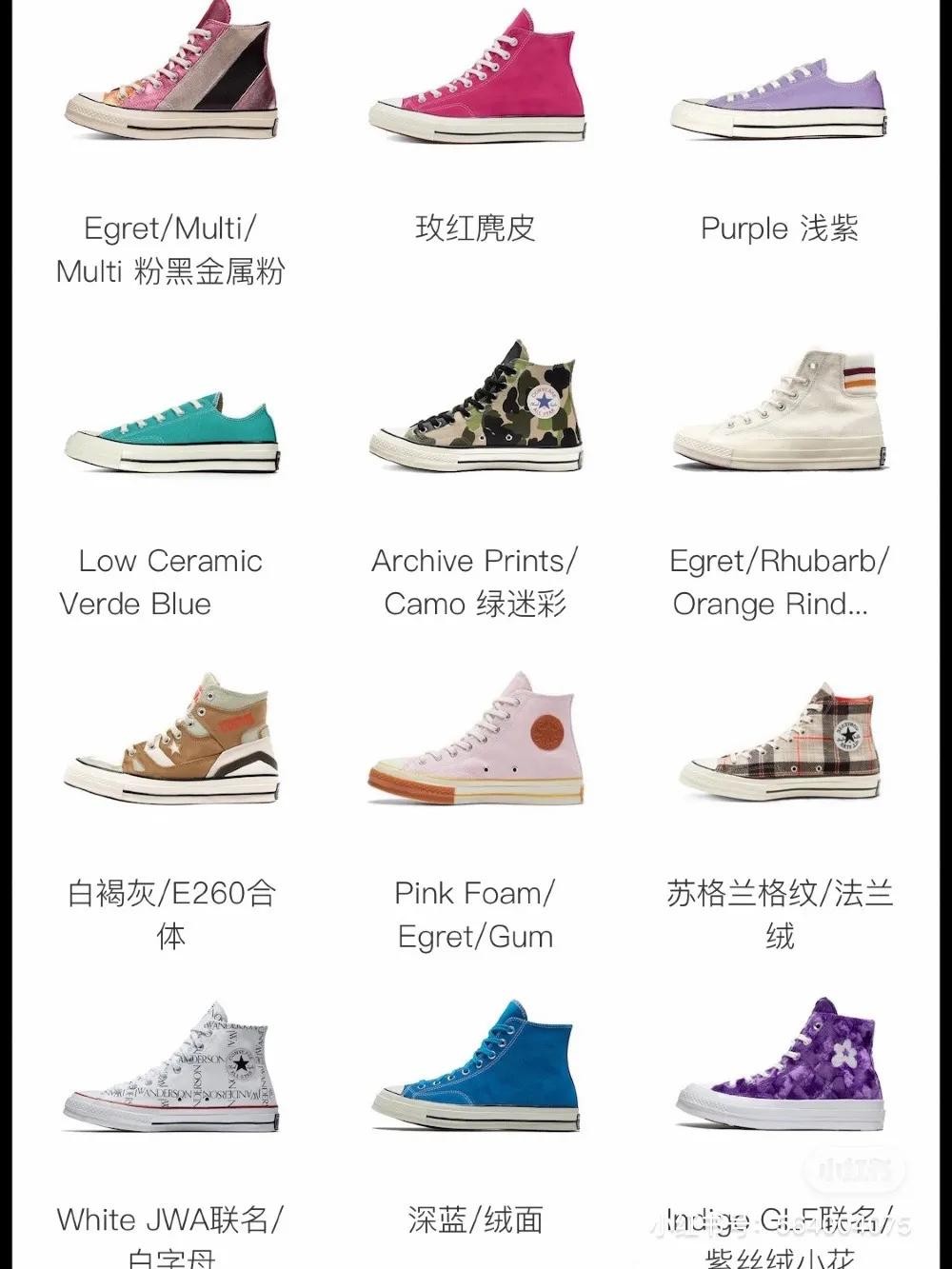
Task: Choose the Archive Prints/Camo 绿迷彩 sneaker
Action: click(476, 407)
